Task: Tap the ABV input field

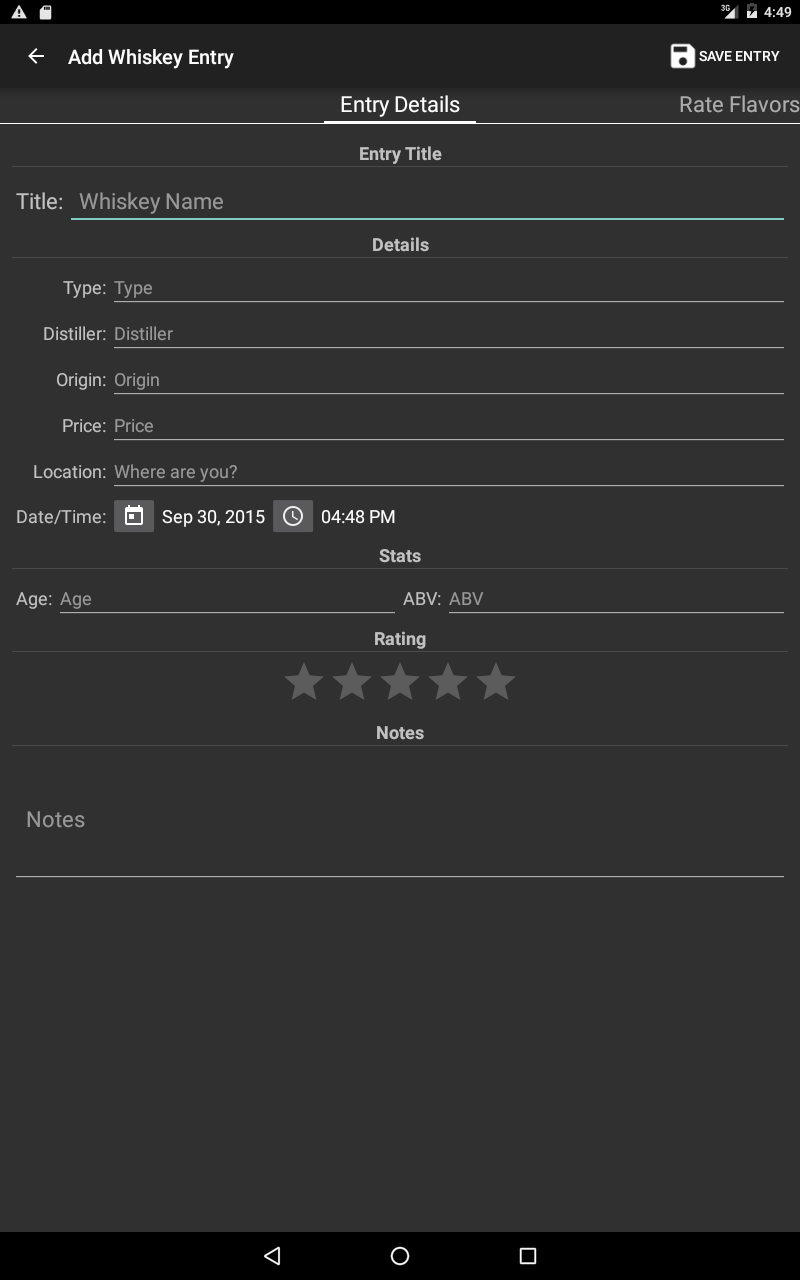Action: (x=615, y=599)
